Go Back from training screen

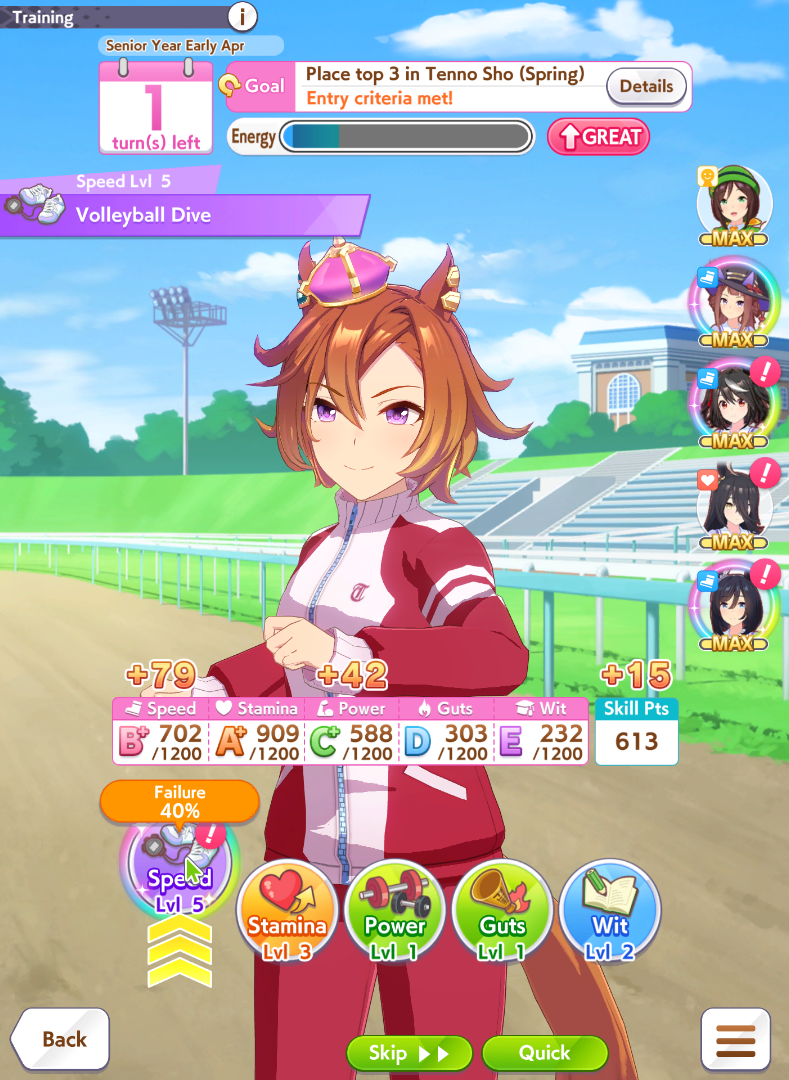point(60,1040)
